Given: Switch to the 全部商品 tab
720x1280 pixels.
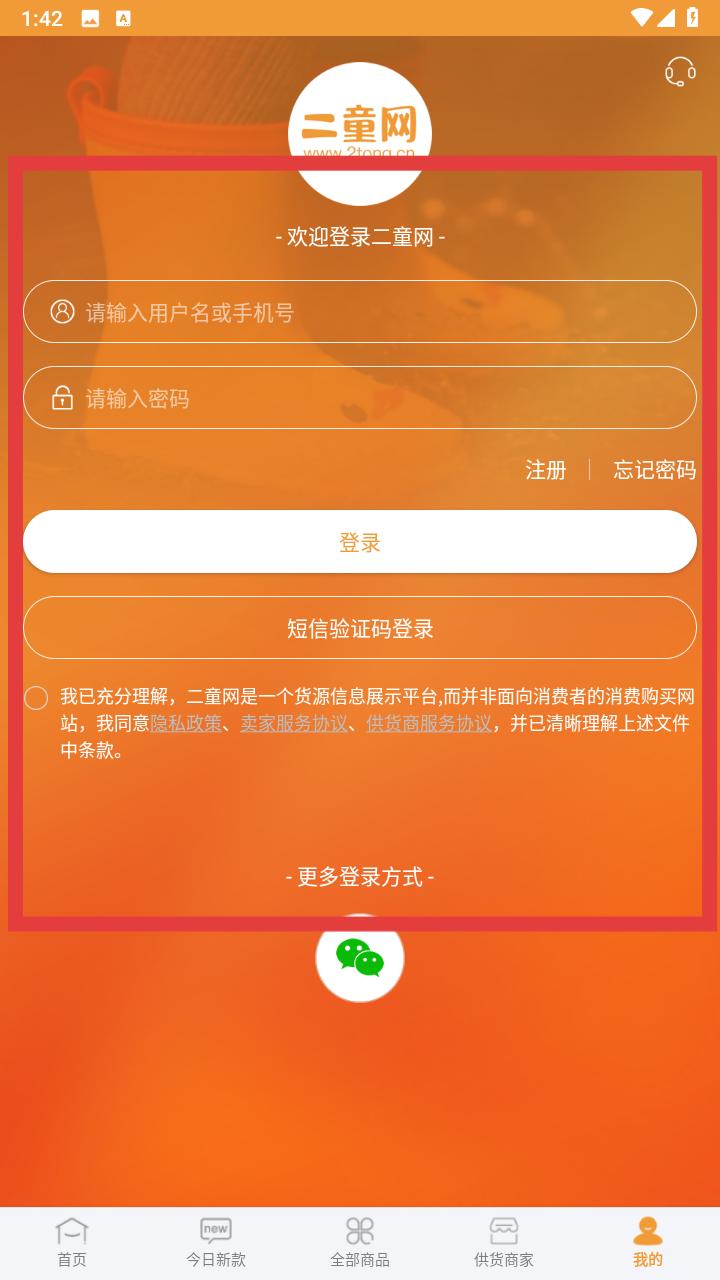Looking at the screenshot, I should click(360, 1243).
